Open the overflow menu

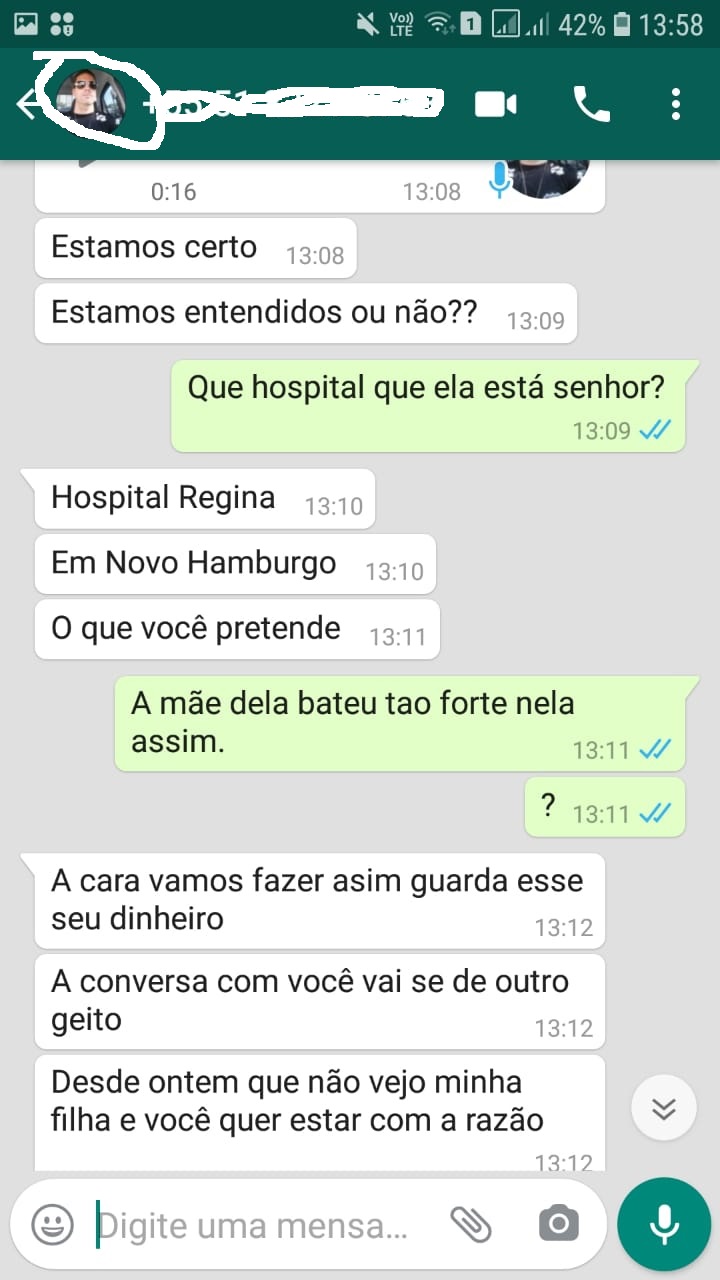(x=676, y=104)
